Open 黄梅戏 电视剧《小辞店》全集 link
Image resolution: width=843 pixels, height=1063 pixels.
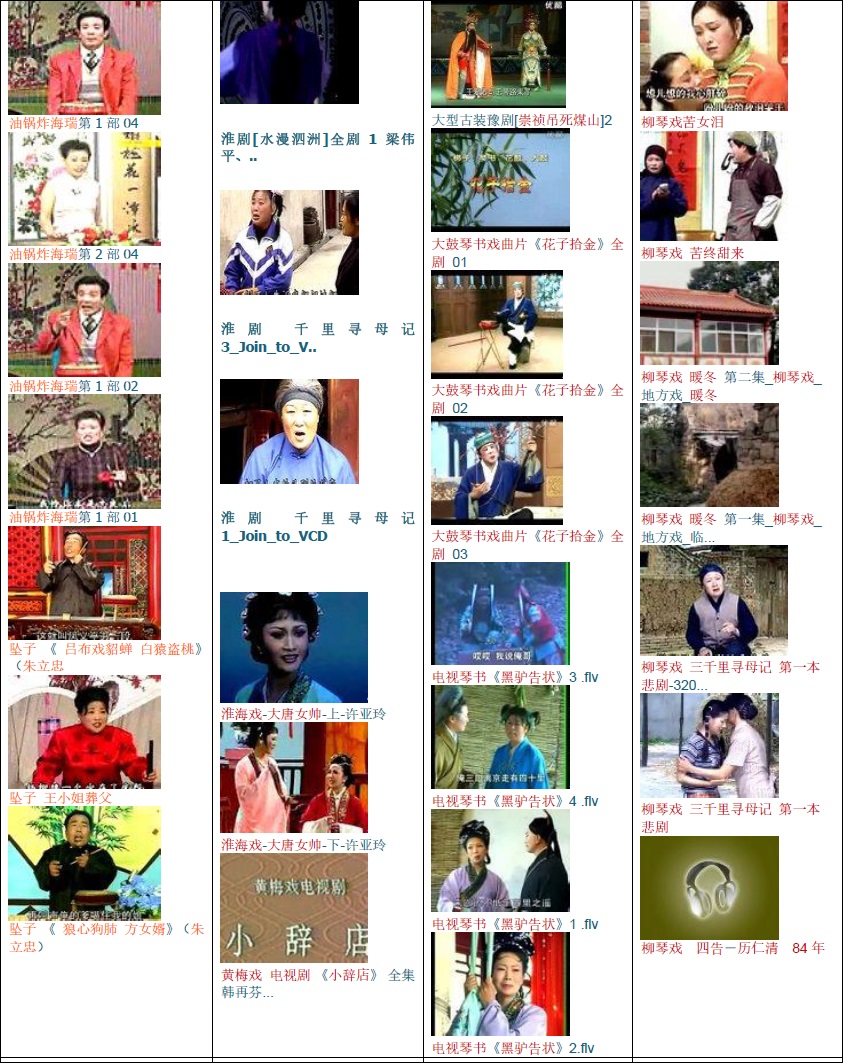pyautogui.click(x=317, y=983)
